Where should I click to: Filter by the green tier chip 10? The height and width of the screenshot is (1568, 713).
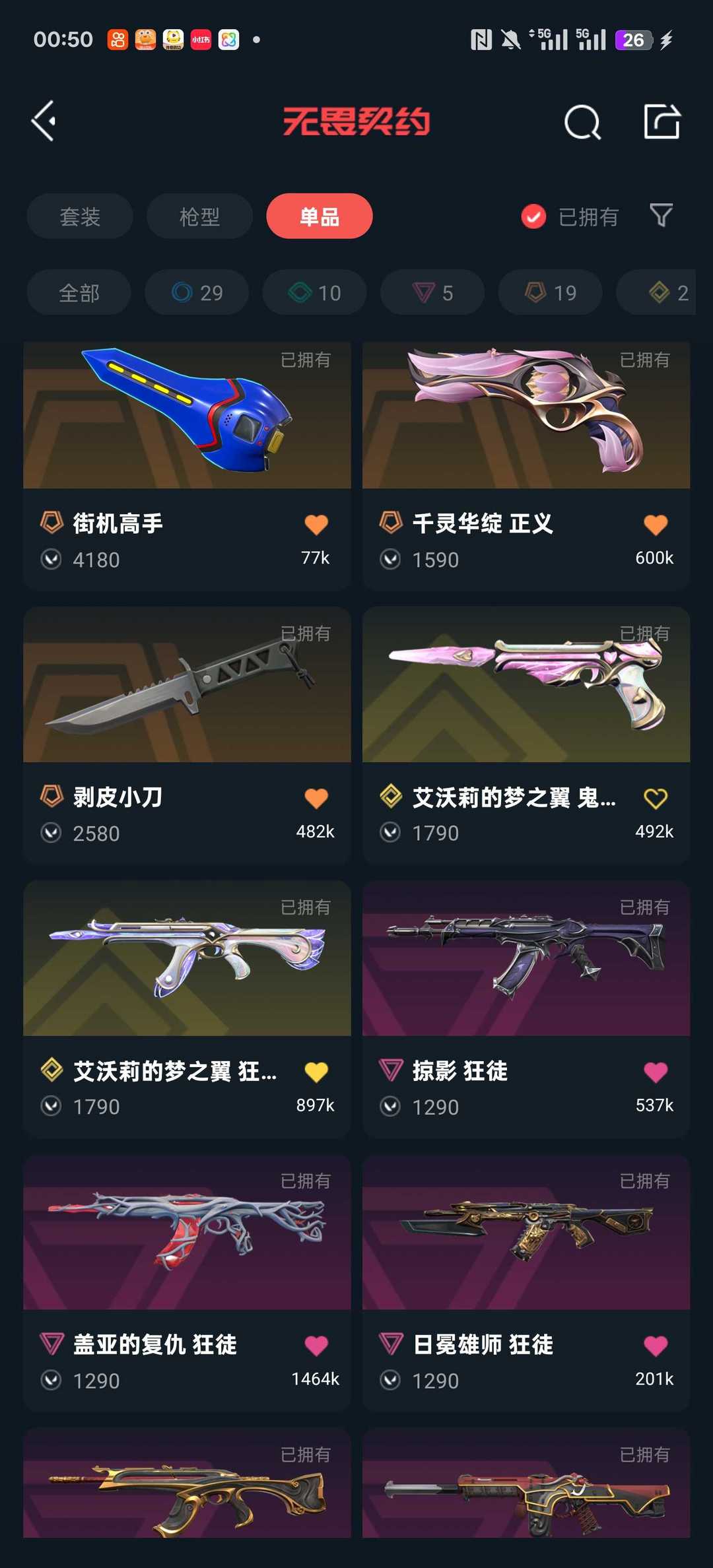pos(314,292)
